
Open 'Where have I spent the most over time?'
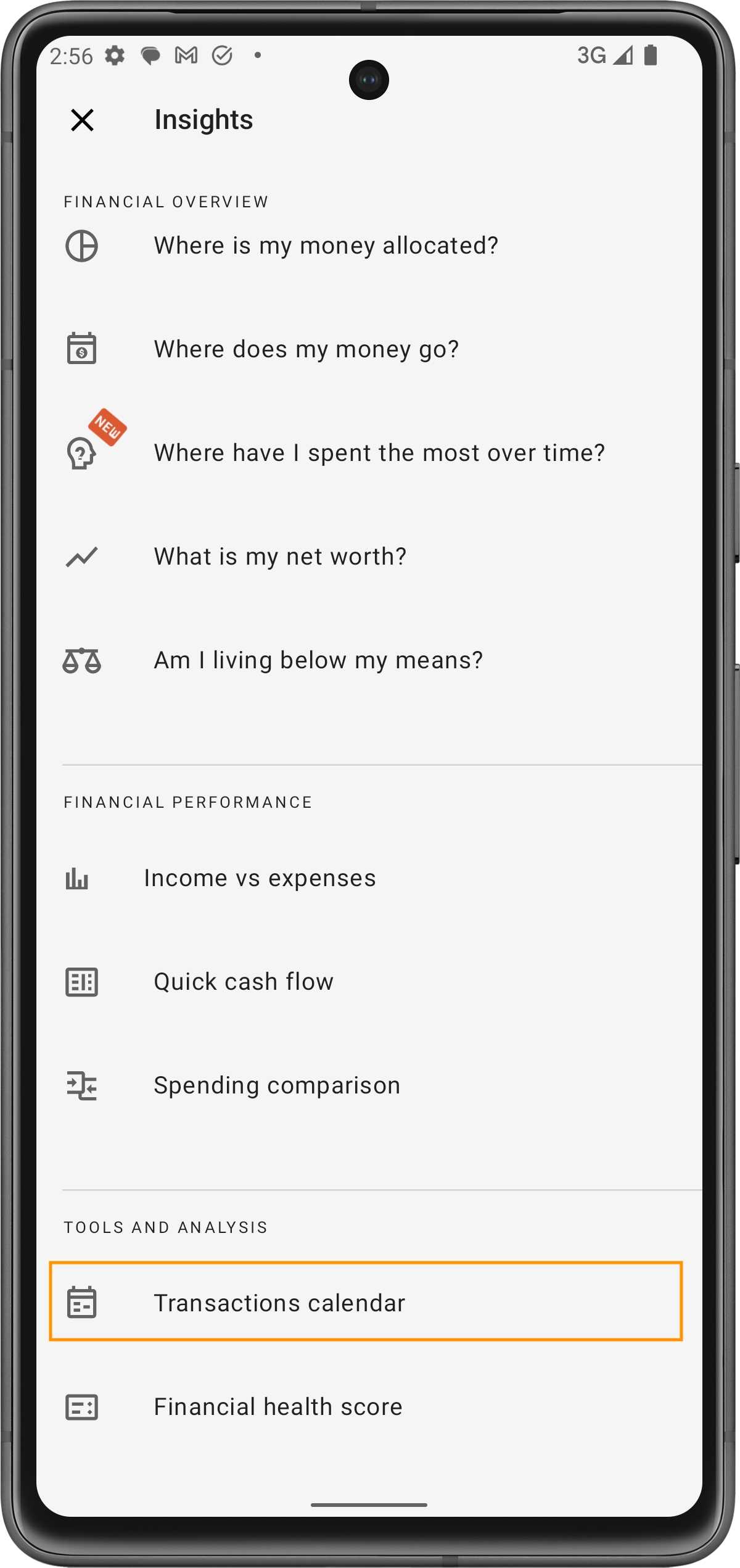[x=379, y=453]
